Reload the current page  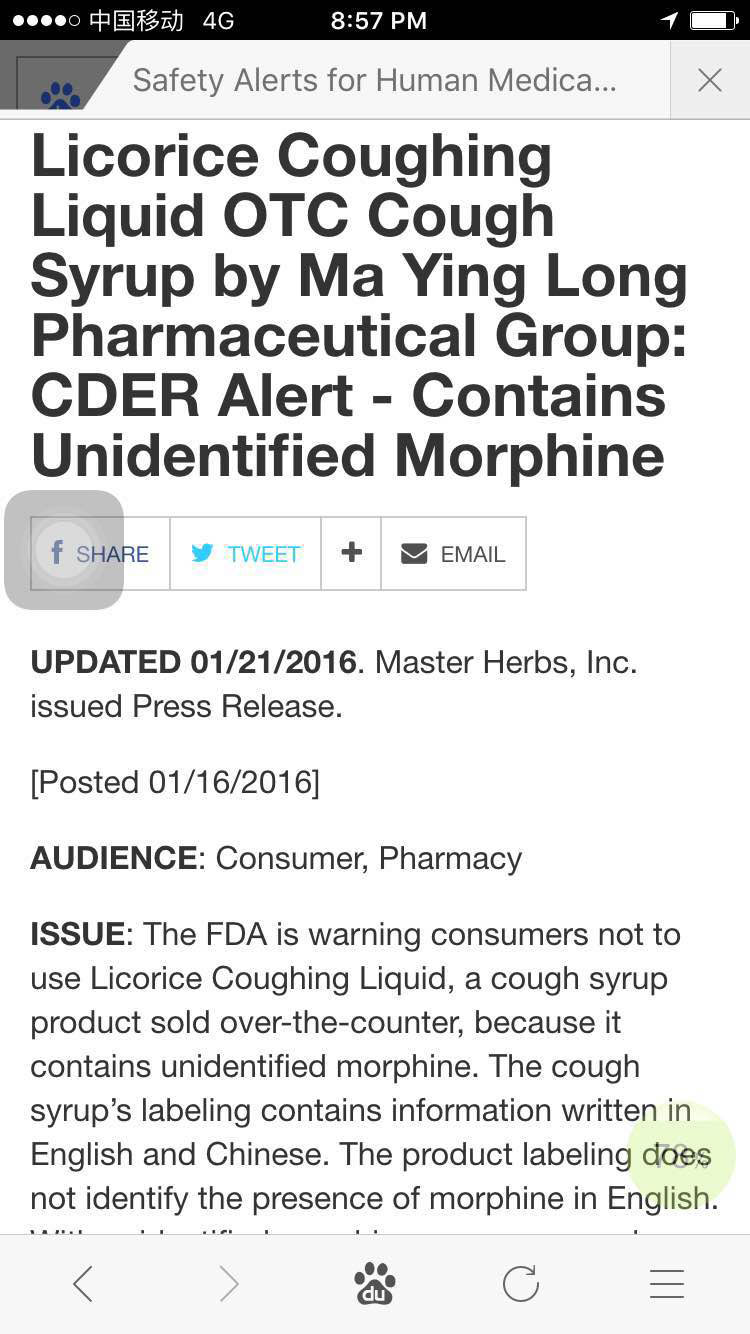click(521, 1283)
